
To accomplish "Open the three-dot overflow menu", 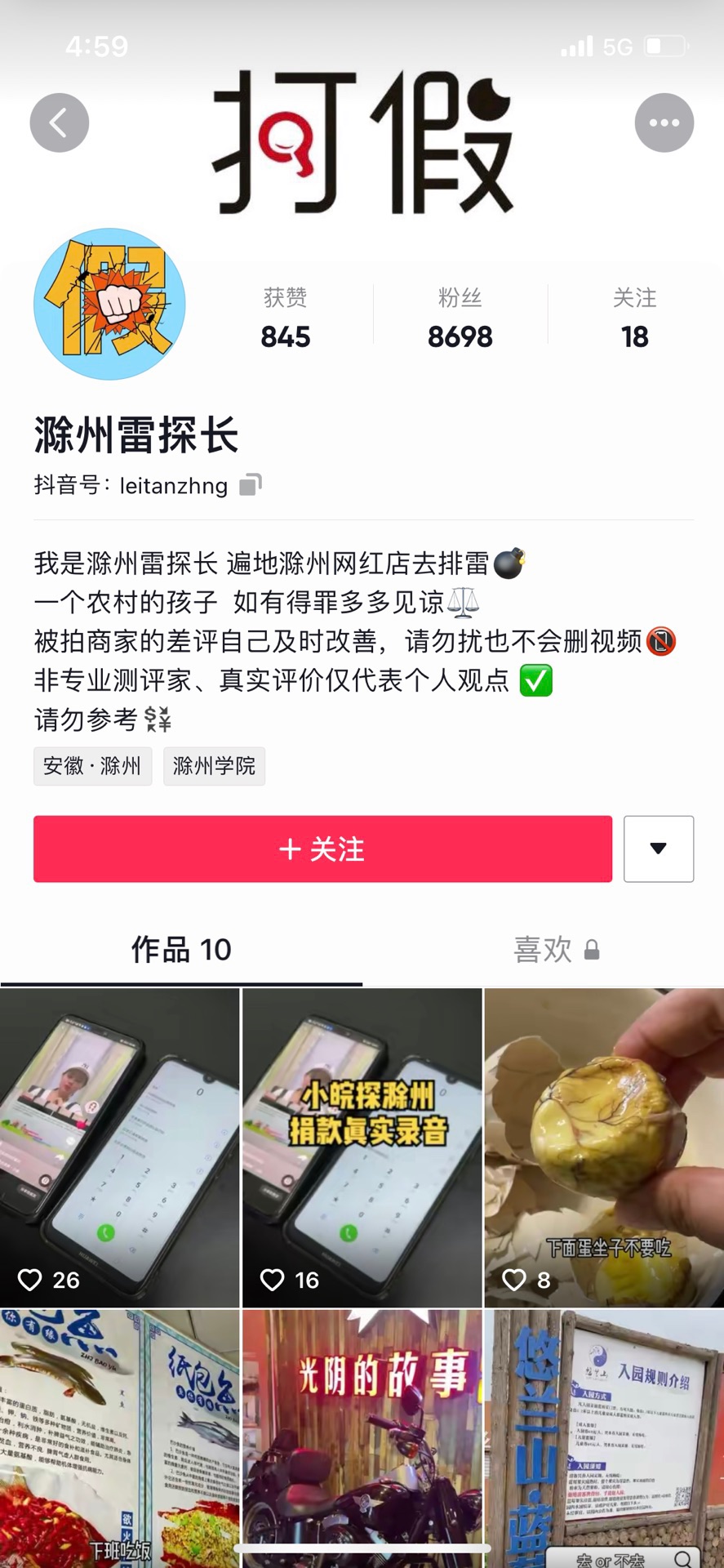I will click(x=664, y=123).
